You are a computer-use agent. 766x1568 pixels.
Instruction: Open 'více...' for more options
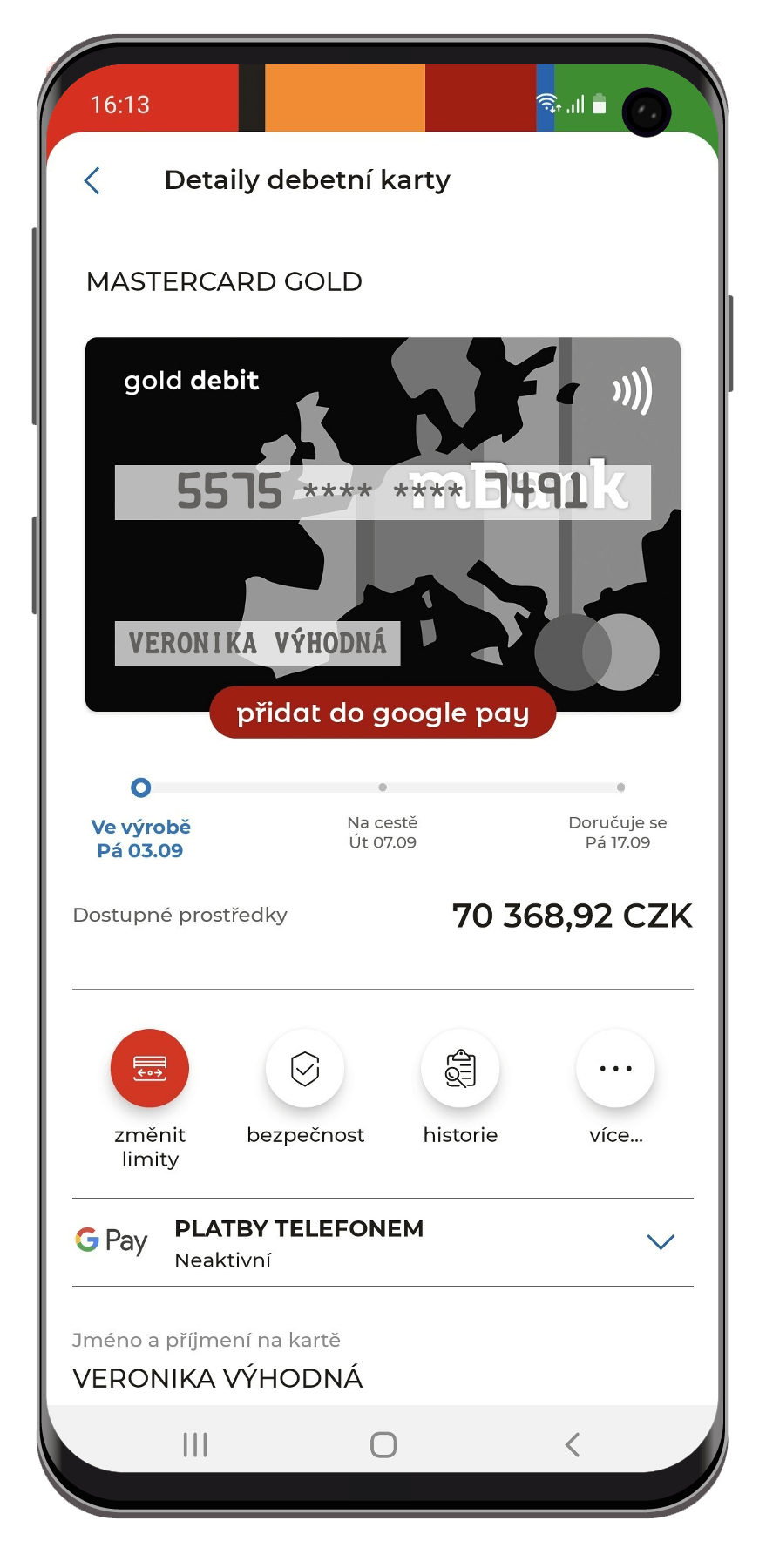615,1068
